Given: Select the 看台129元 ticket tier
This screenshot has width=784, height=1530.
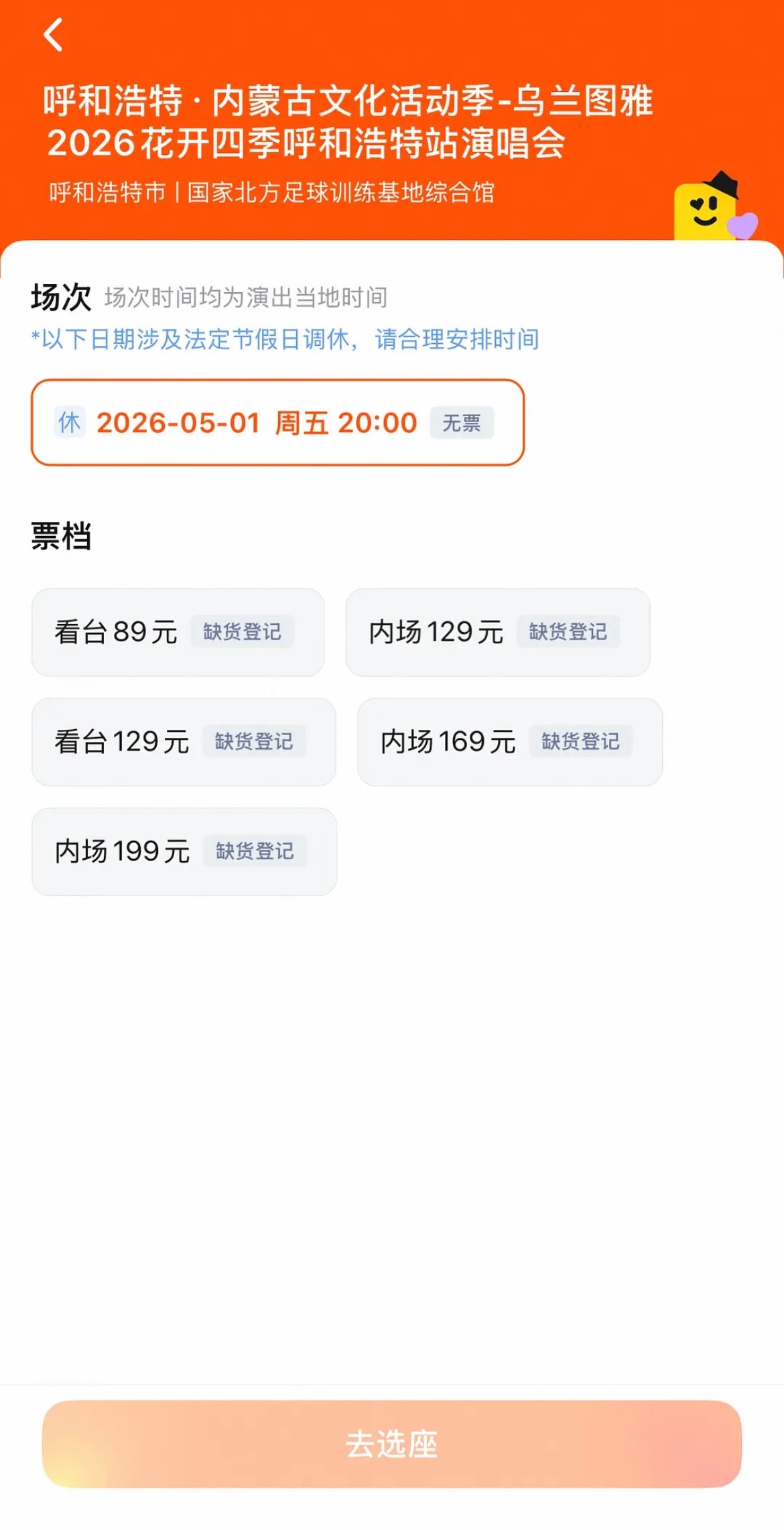Looking at the screenshot, I should pos(121,741).
